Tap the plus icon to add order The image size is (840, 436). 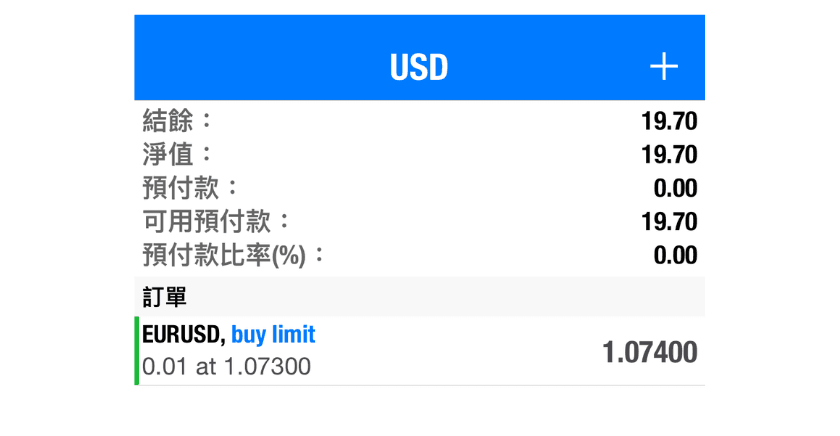pos(664,67)
